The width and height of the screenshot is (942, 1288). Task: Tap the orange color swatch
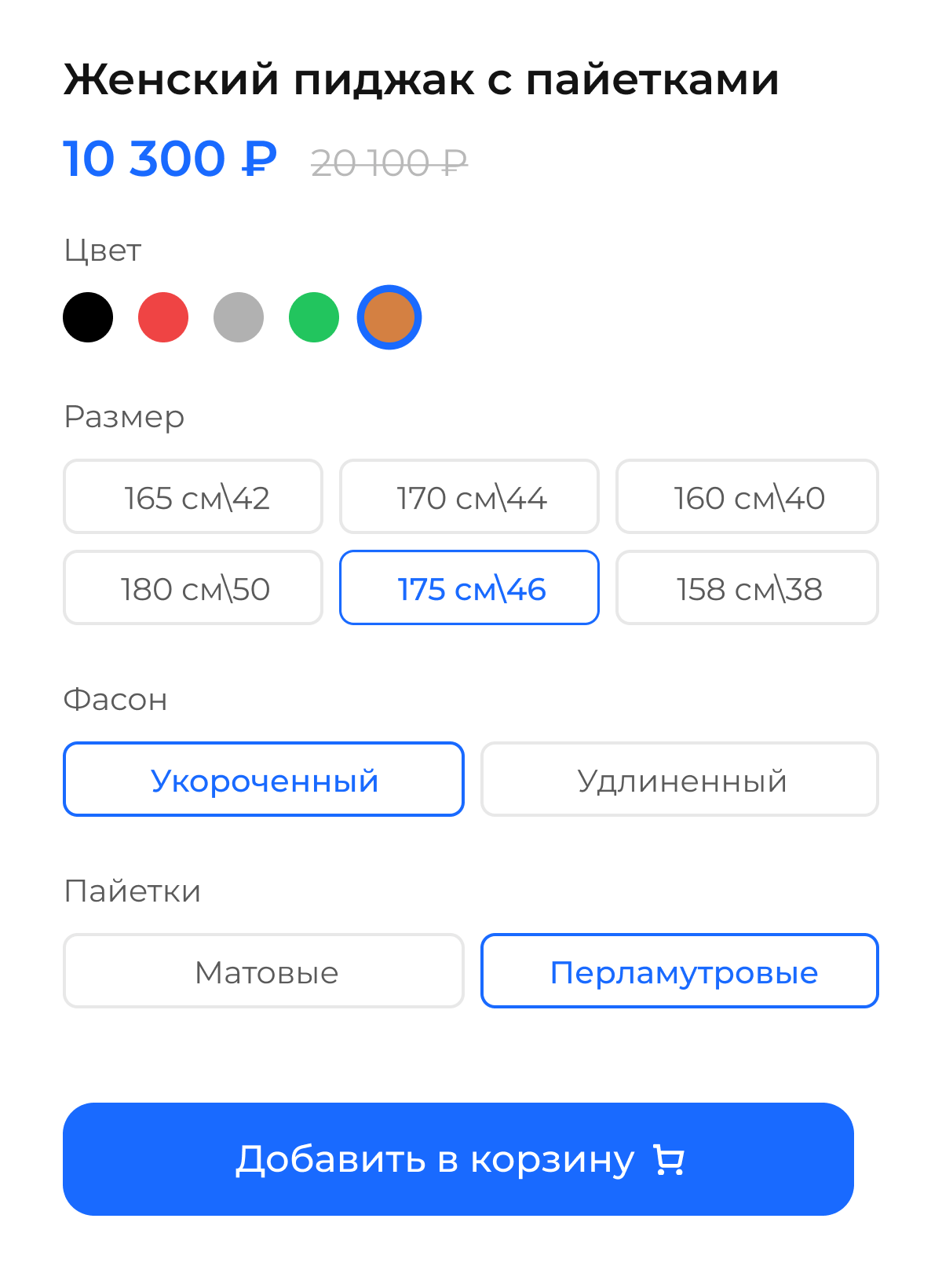click(x=389, y=317)
